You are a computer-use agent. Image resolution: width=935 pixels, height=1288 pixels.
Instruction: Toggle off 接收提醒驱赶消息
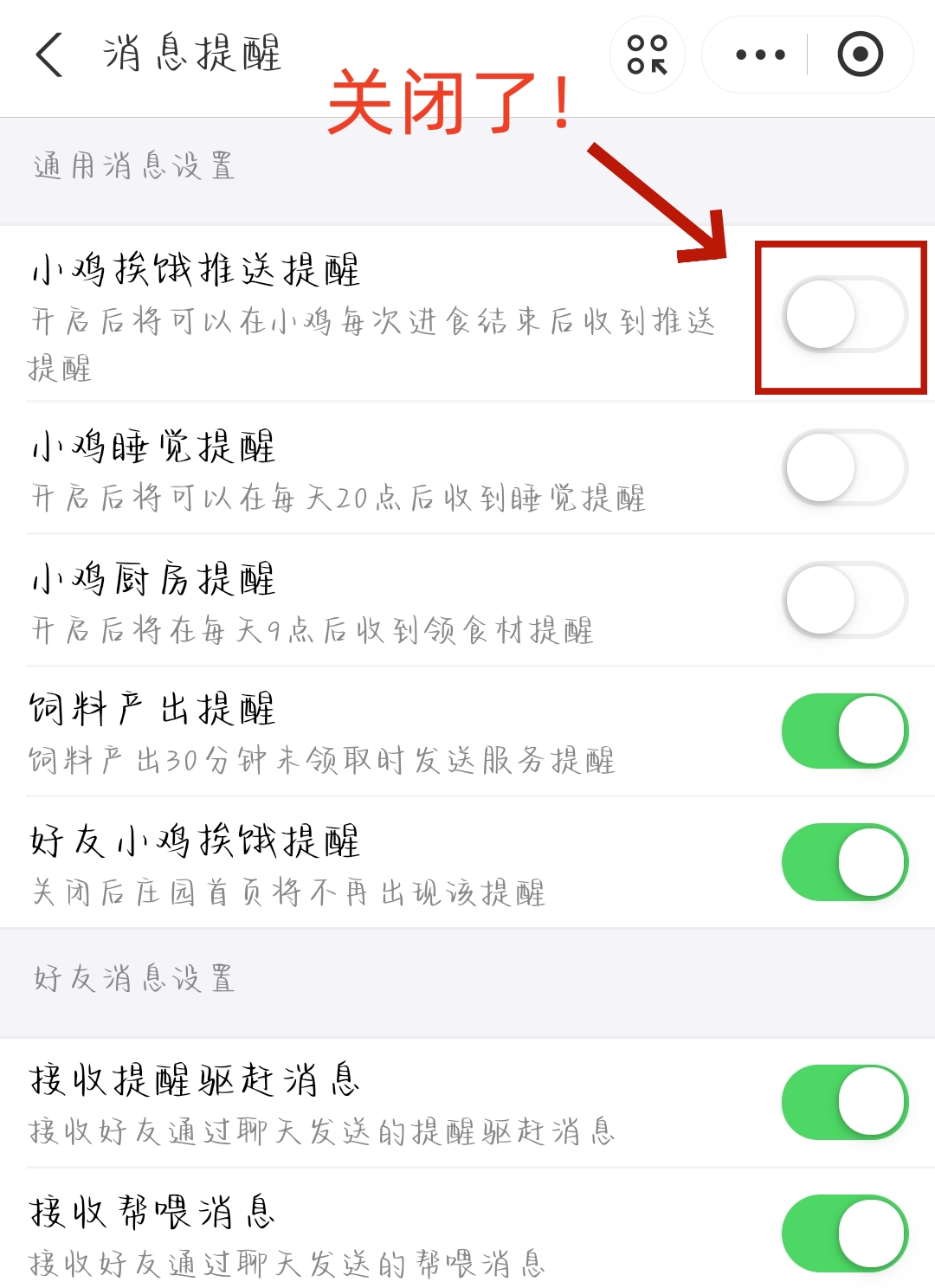845,1102
